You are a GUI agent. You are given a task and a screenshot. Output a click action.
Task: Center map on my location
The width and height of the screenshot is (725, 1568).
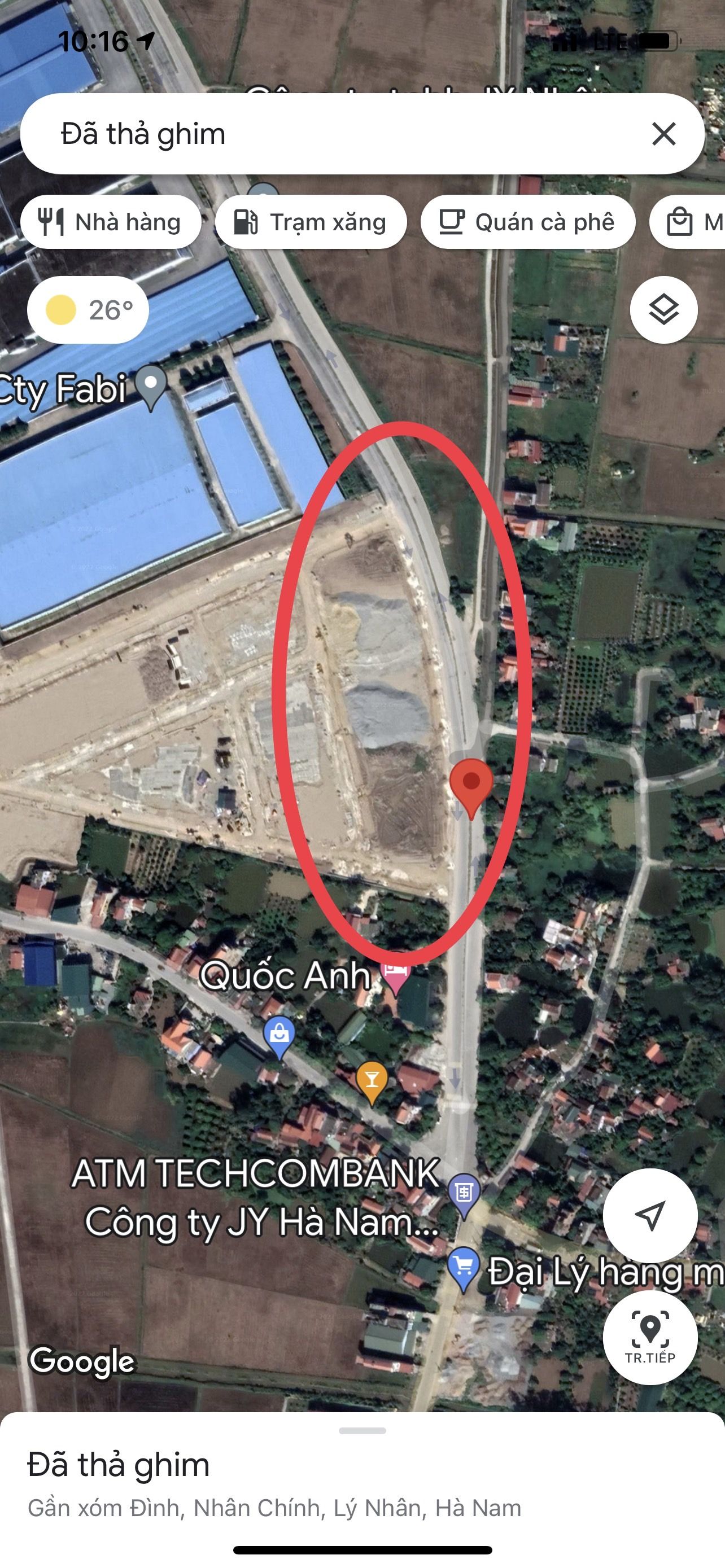[650, 1216]
